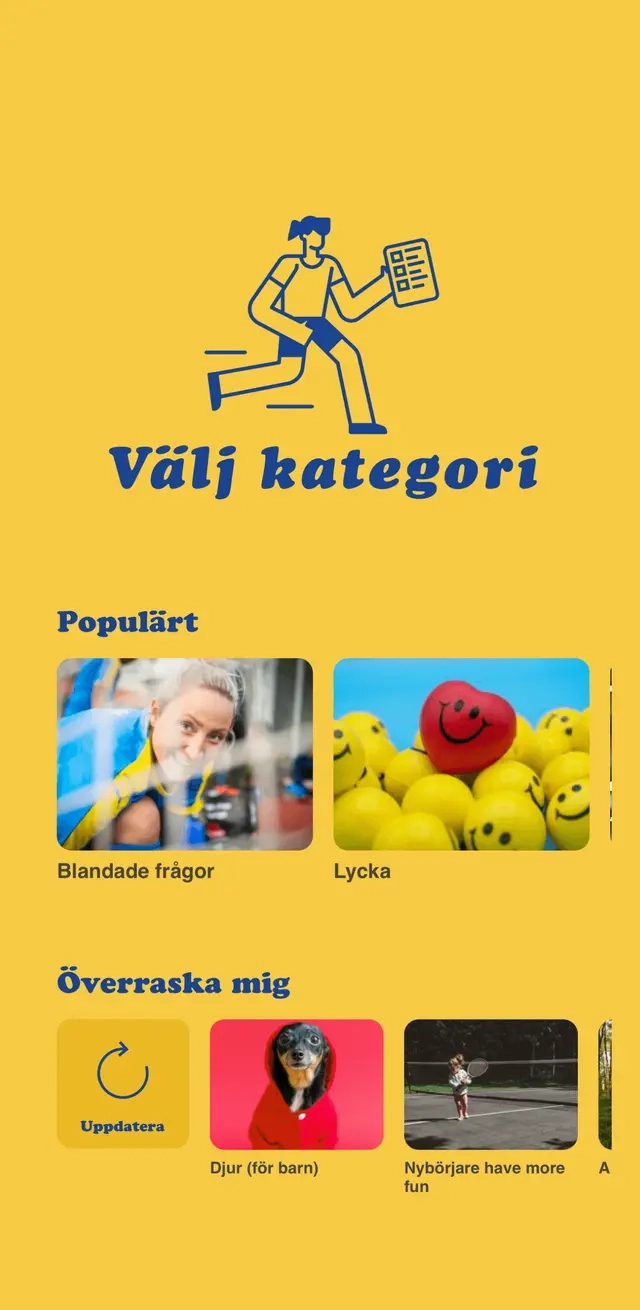Tap the Uppdatera refresh button
This screenshot has height=1310, width=640.
coord(122,1083)
